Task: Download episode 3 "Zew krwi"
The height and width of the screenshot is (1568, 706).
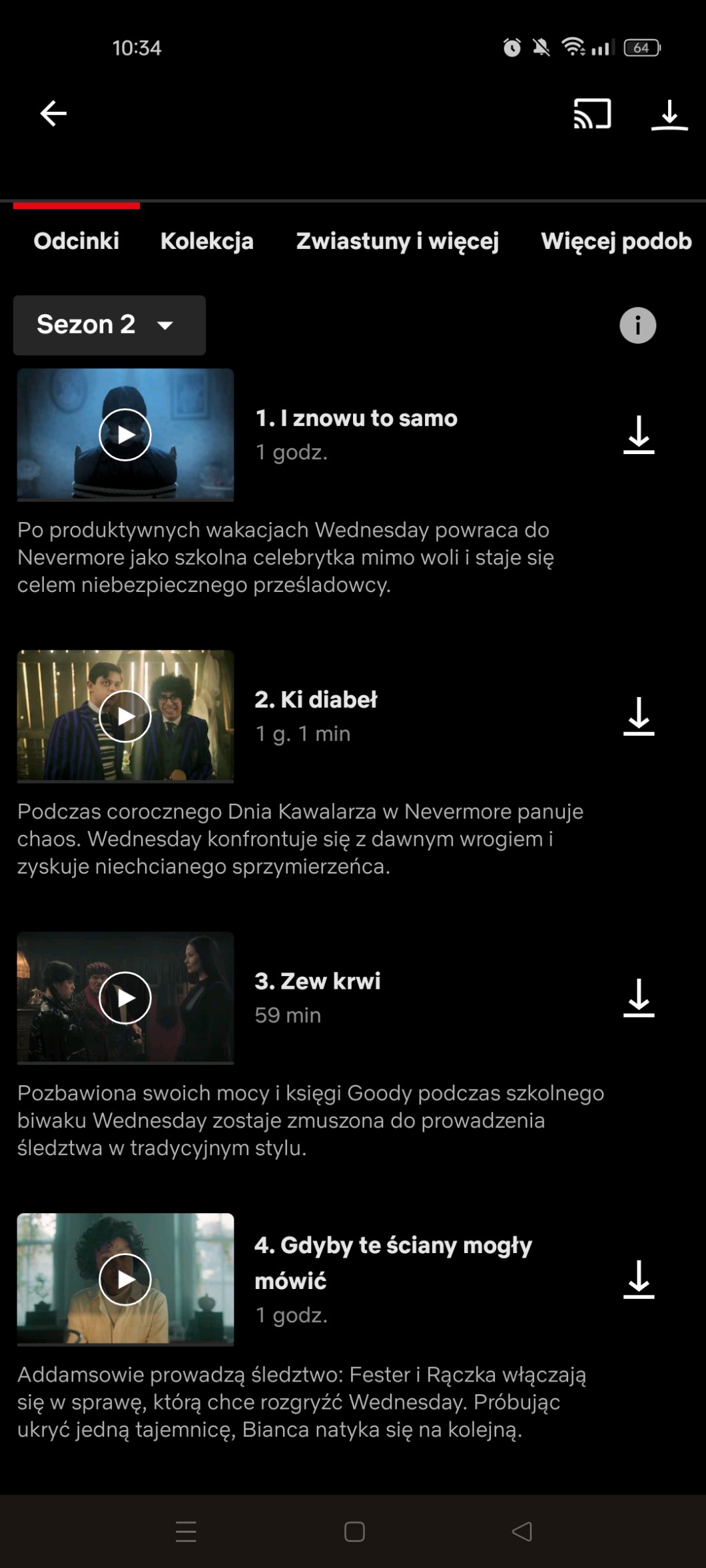Action: [x=639, y=998]
